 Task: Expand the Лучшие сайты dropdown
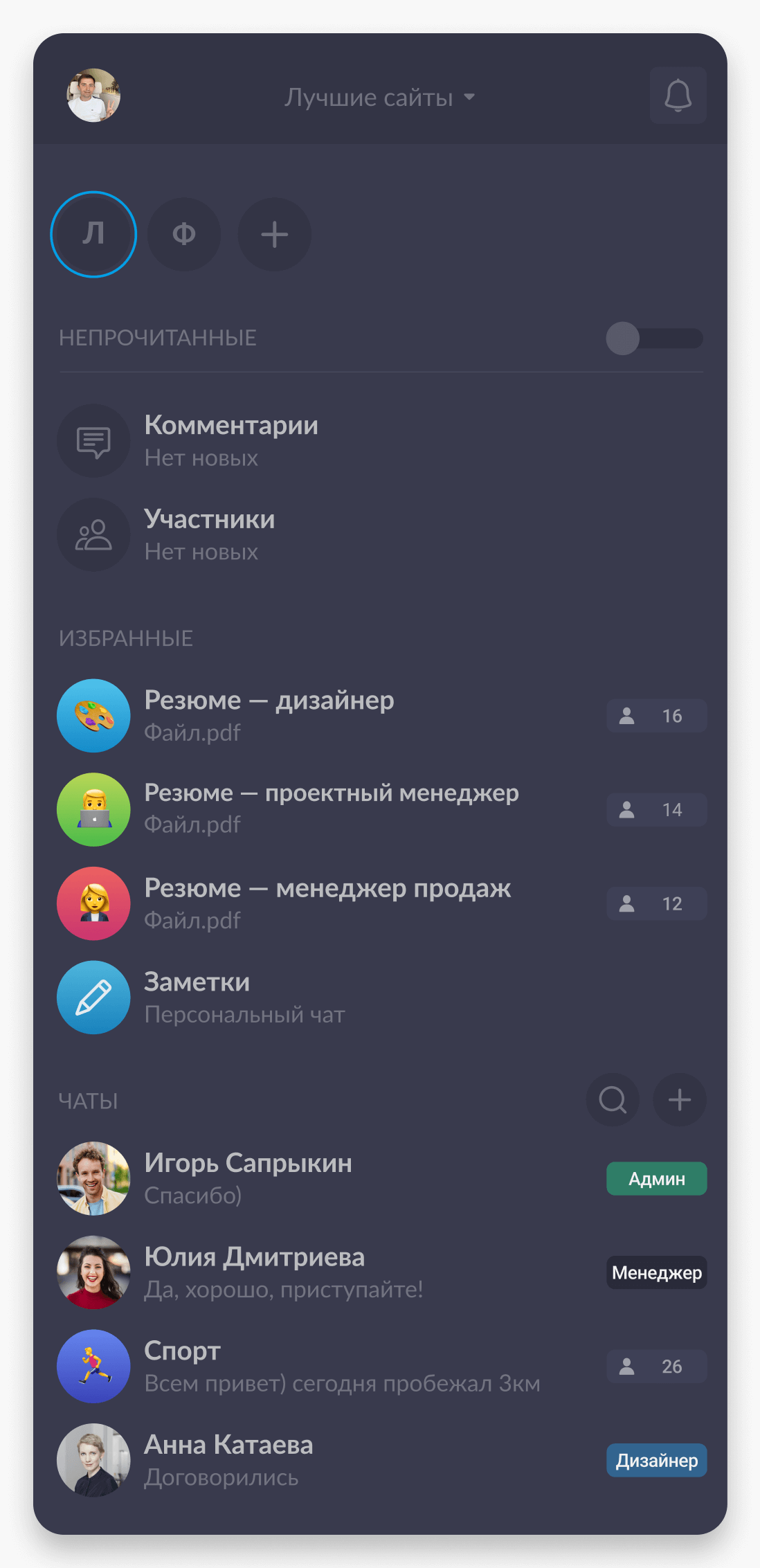(x=380, y=98)
